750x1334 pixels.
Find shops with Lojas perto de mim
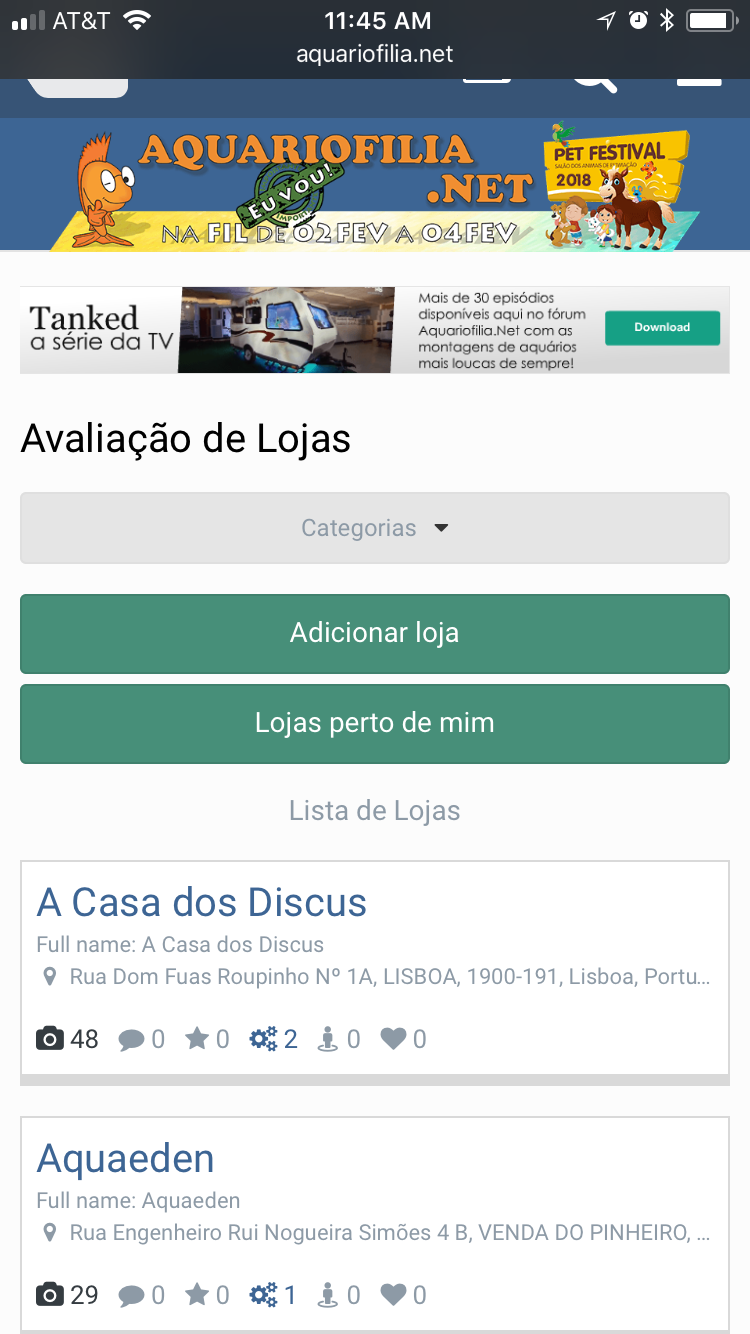tap(375, 723)
